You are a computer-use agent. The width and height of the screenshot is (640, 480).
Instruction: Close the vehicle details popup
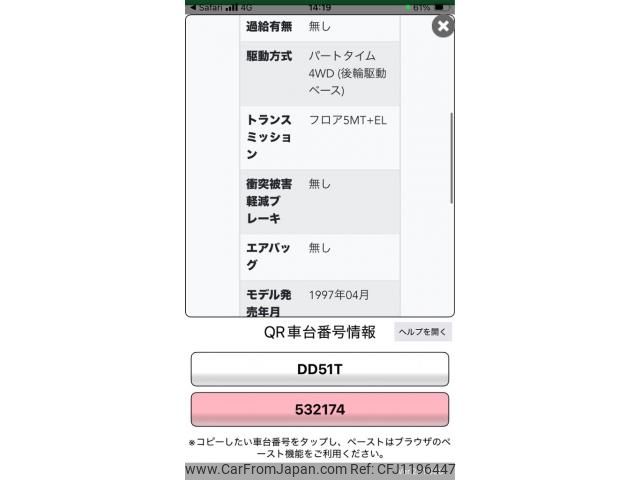click(442, 26)
